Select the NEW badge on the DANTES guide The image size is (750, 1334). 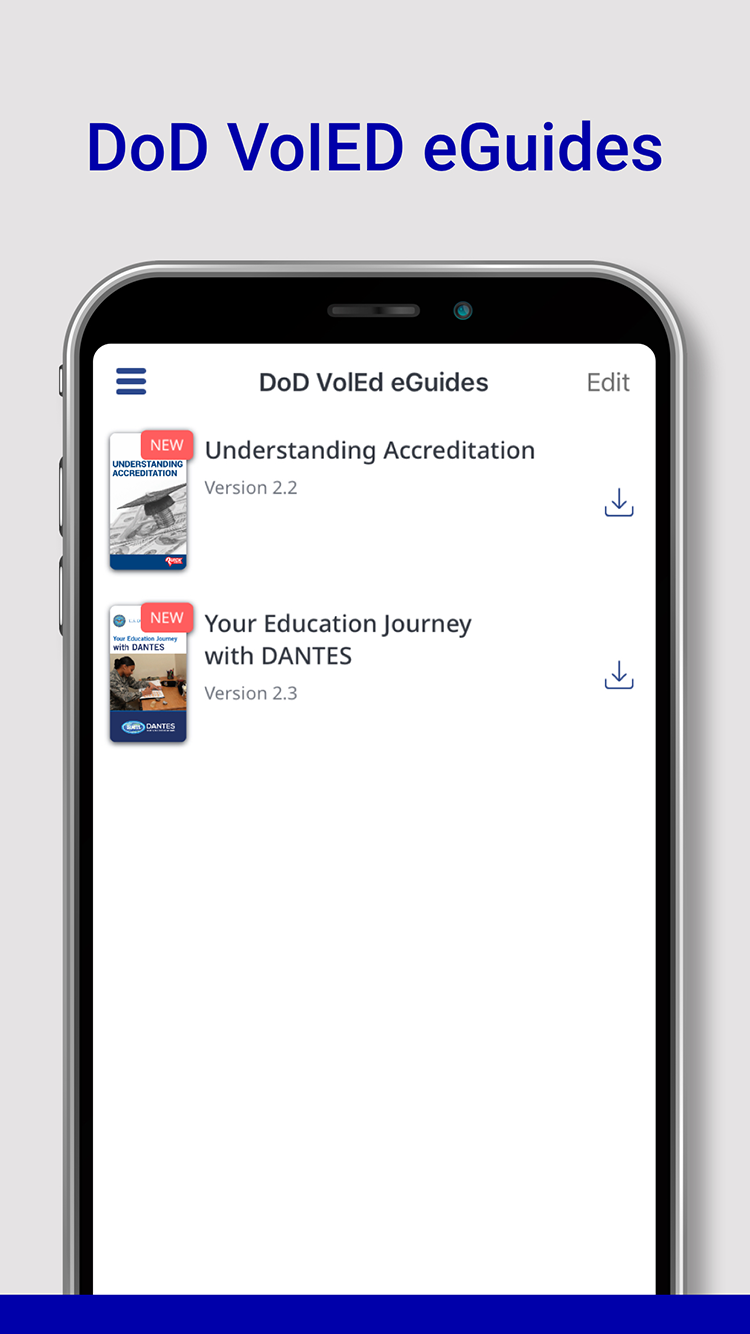166,617
